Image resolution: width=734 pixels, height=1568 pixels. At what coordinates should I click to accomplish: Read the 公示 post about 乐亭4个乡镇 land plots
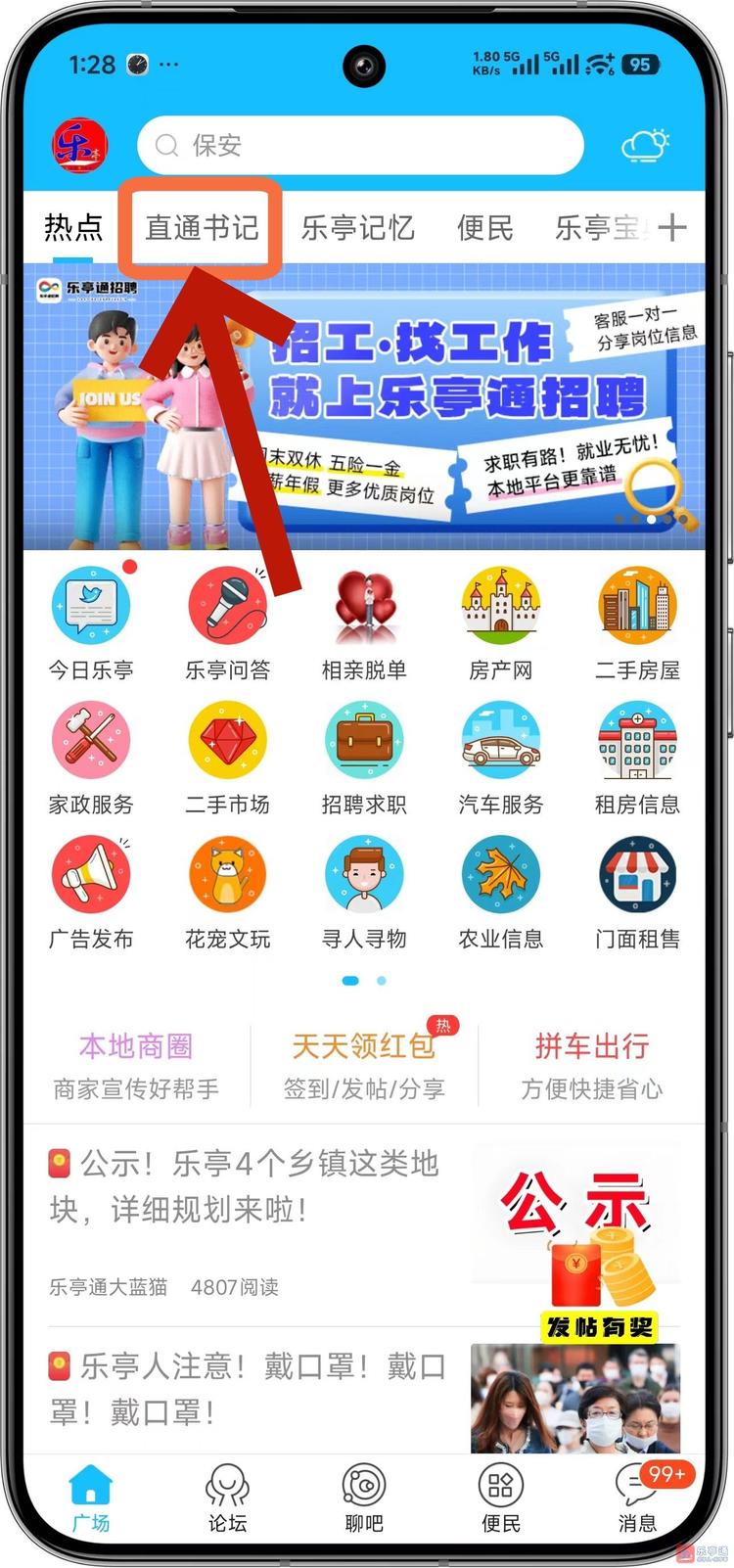[x=245, y=1186]
